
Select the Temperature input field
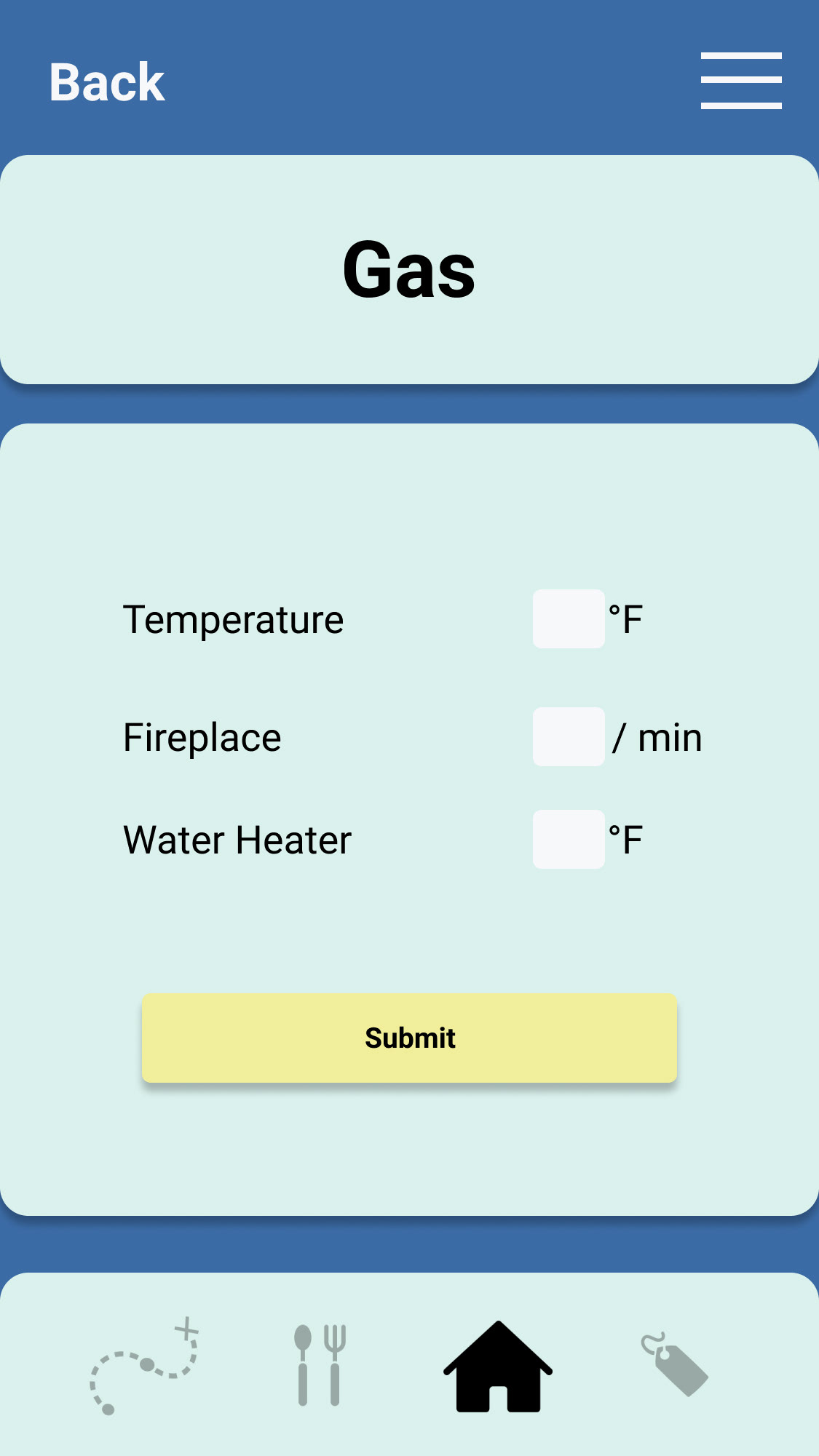coord(569,619)
